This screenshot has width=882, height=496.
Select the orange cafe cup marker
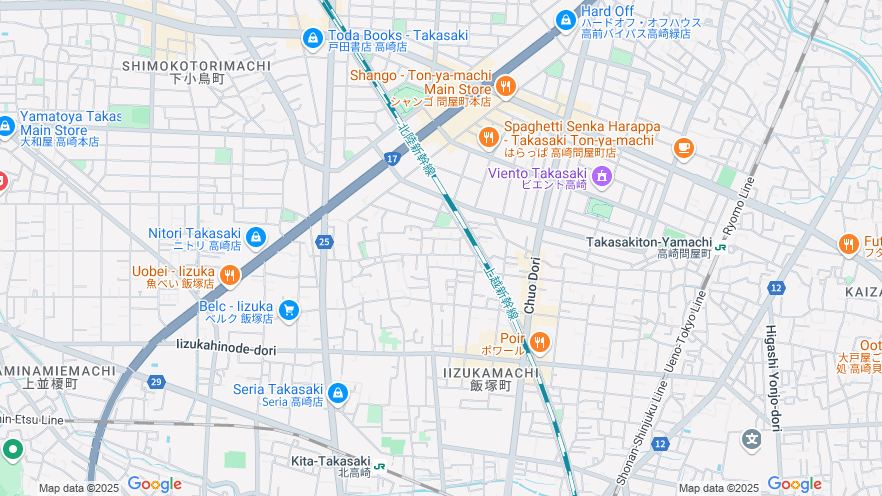tap(683, 148)
